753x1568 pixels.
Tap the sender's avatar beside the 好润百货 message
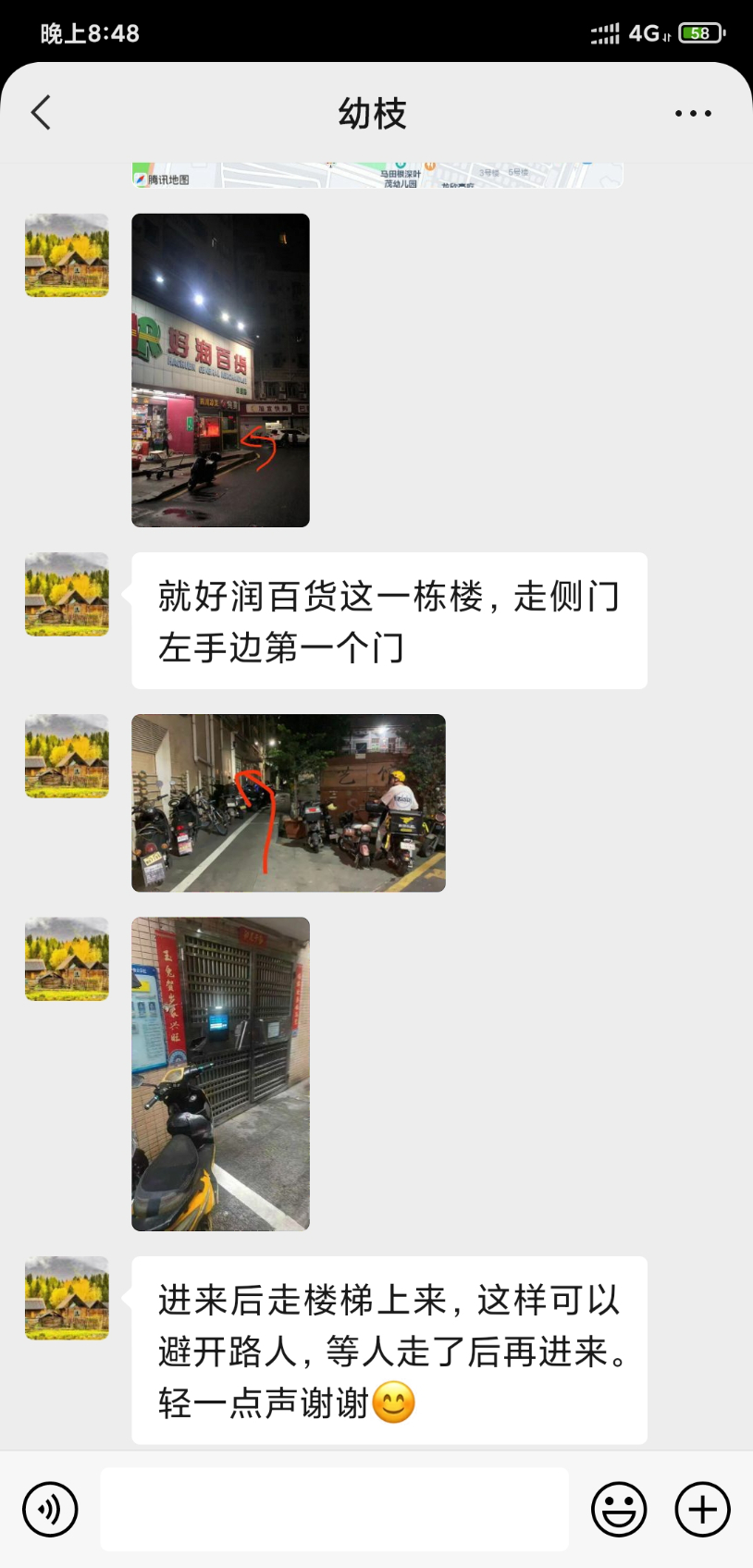click(67, 594)
